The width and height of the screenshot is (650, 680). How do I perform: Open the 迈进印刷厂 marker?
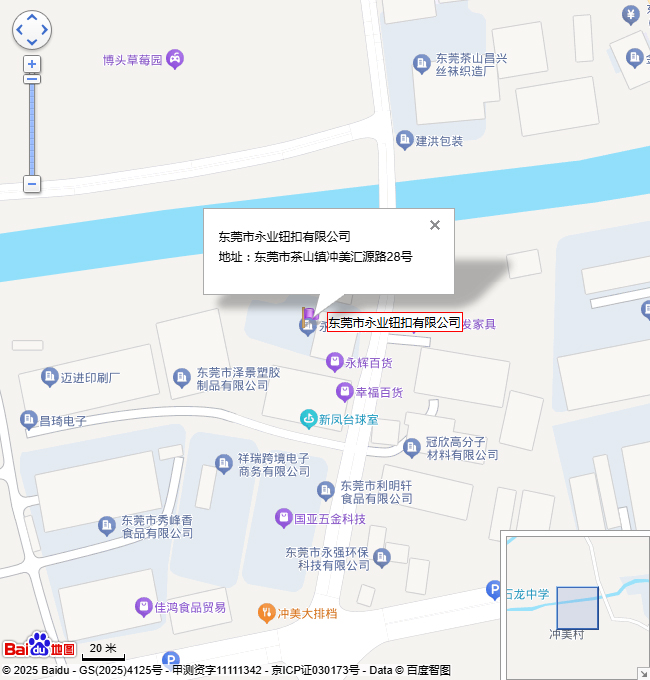coord(49,377)
